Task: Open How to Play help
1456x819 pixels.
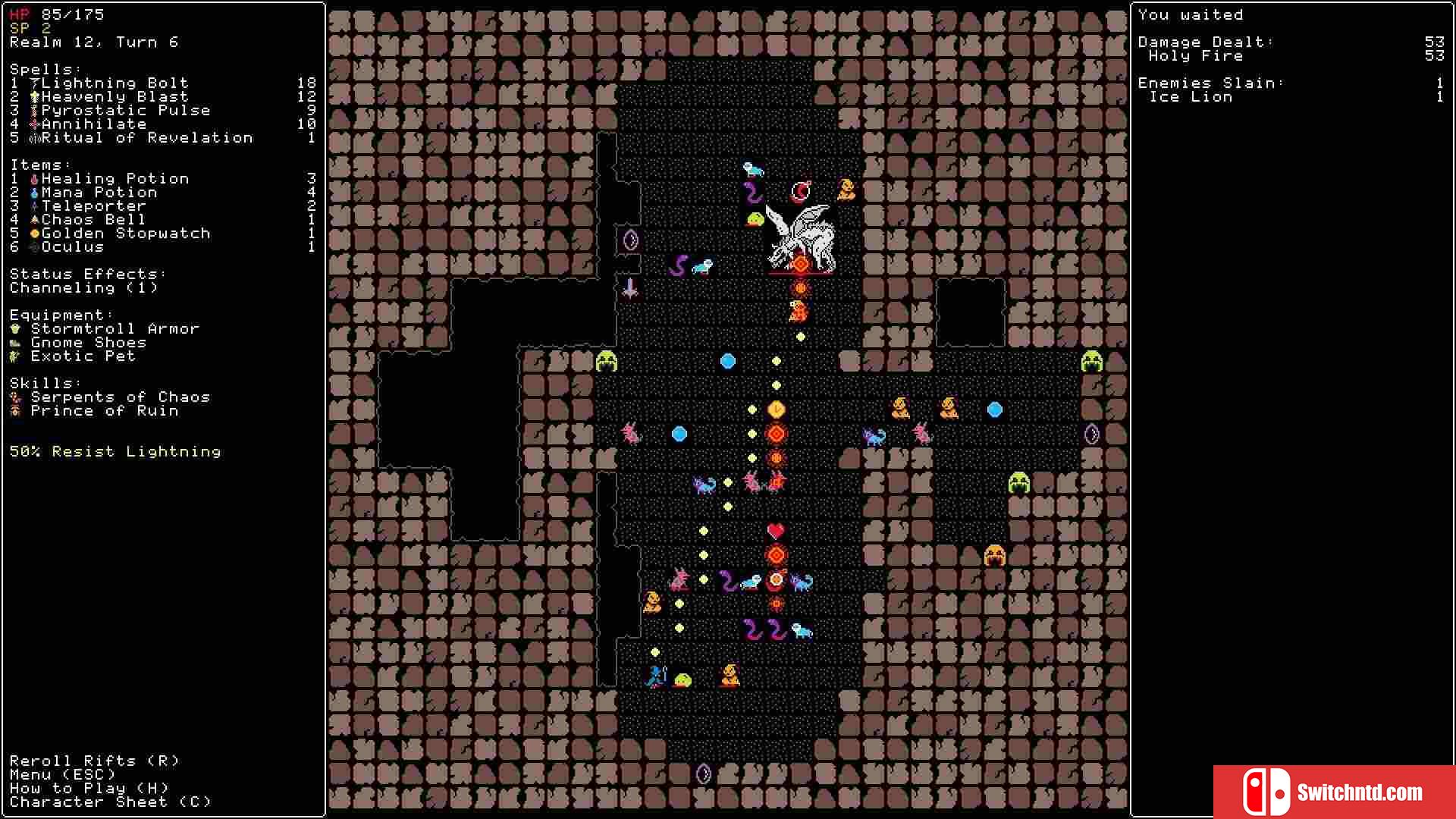Action: [x=89, y=788]
